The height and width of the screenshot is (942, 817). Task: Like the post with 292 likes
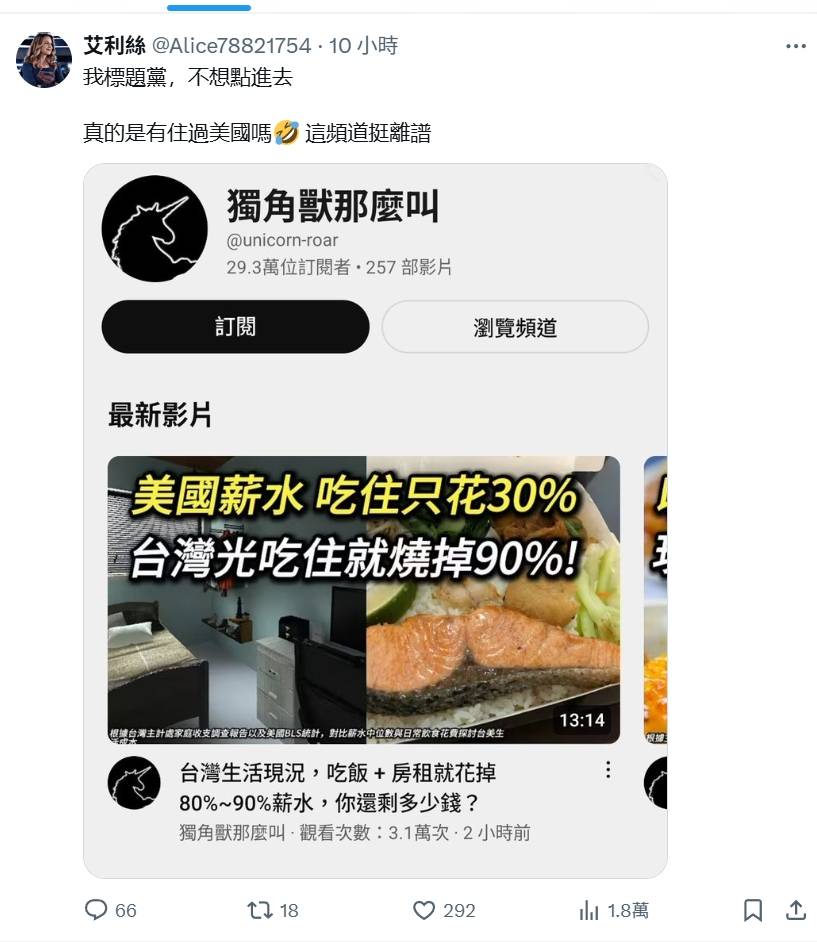pyautogui.click(x=425, y=910)
